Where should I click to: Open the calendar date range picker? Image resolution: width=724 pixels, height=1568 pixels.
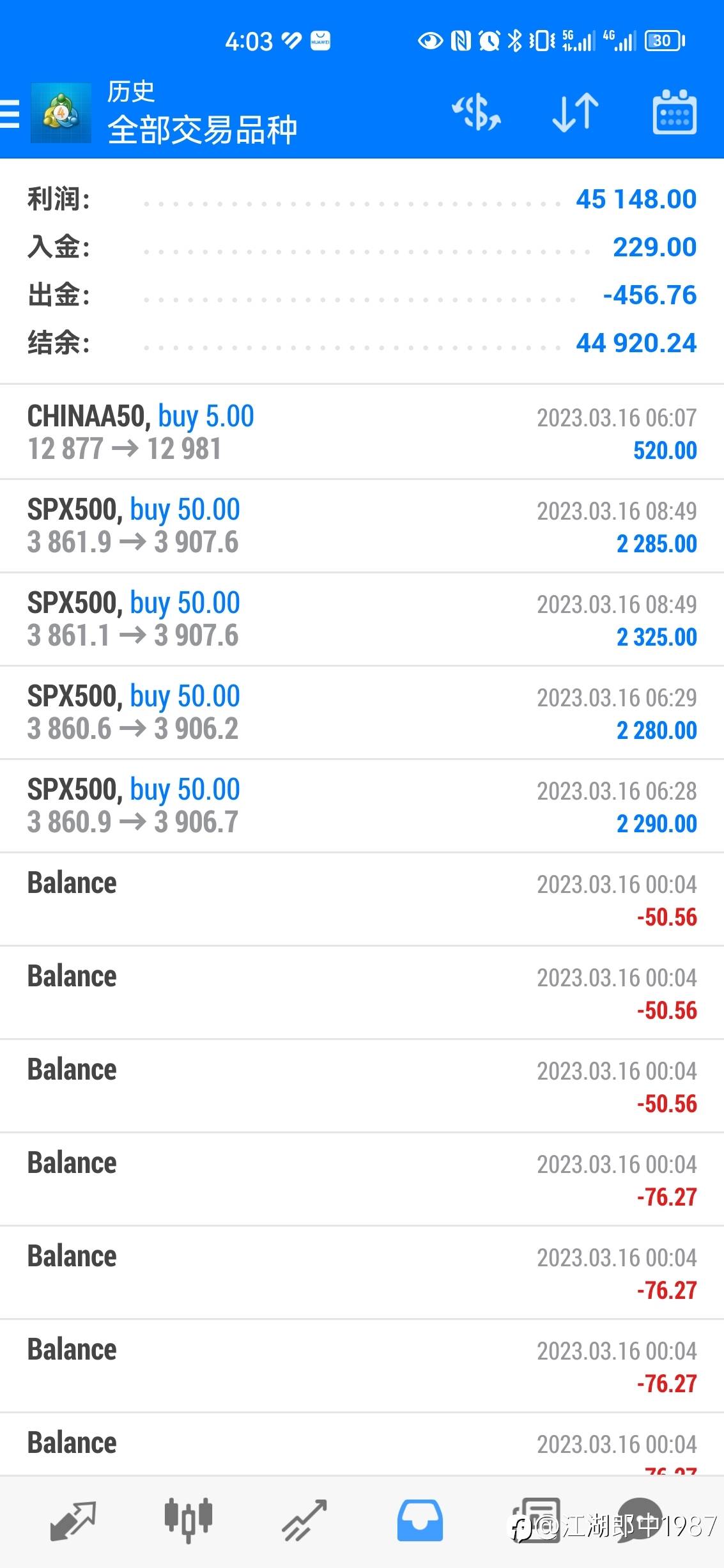click(674, 113)
